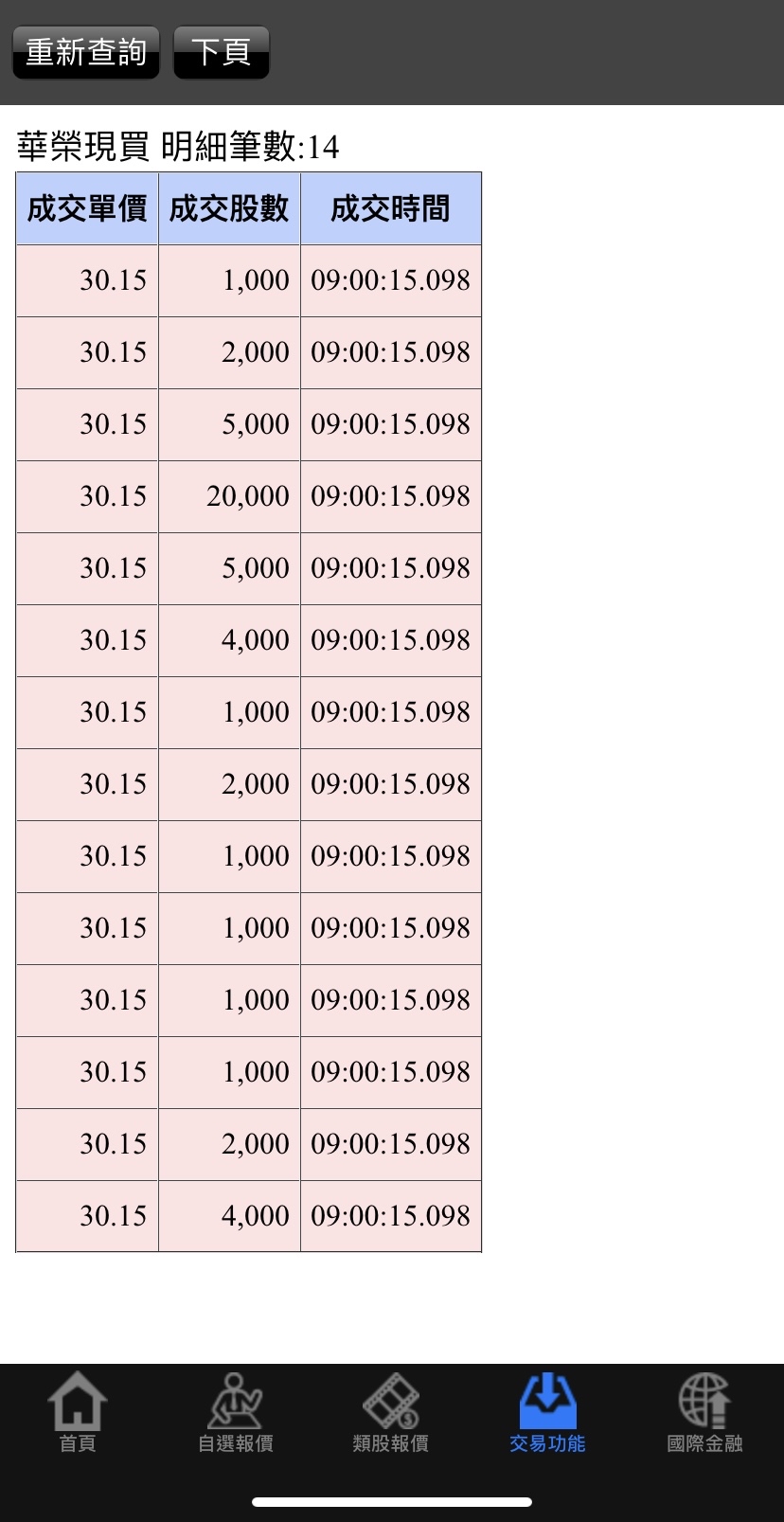Go to next page with 下頁
Viewport: 784px width, 1522px height.
pyautogui.click(x=221, y=52)
